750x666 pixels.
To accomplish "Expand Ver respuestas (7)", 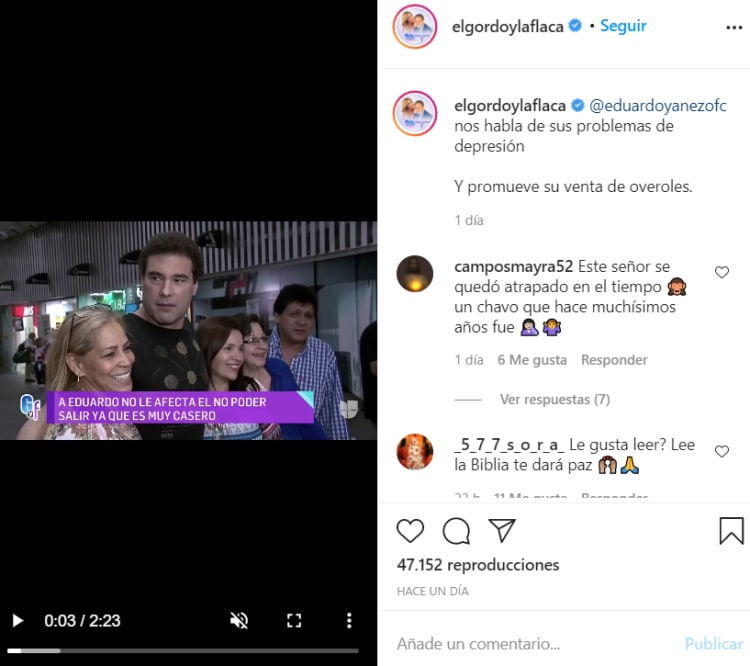I will [x=554, y=399].
